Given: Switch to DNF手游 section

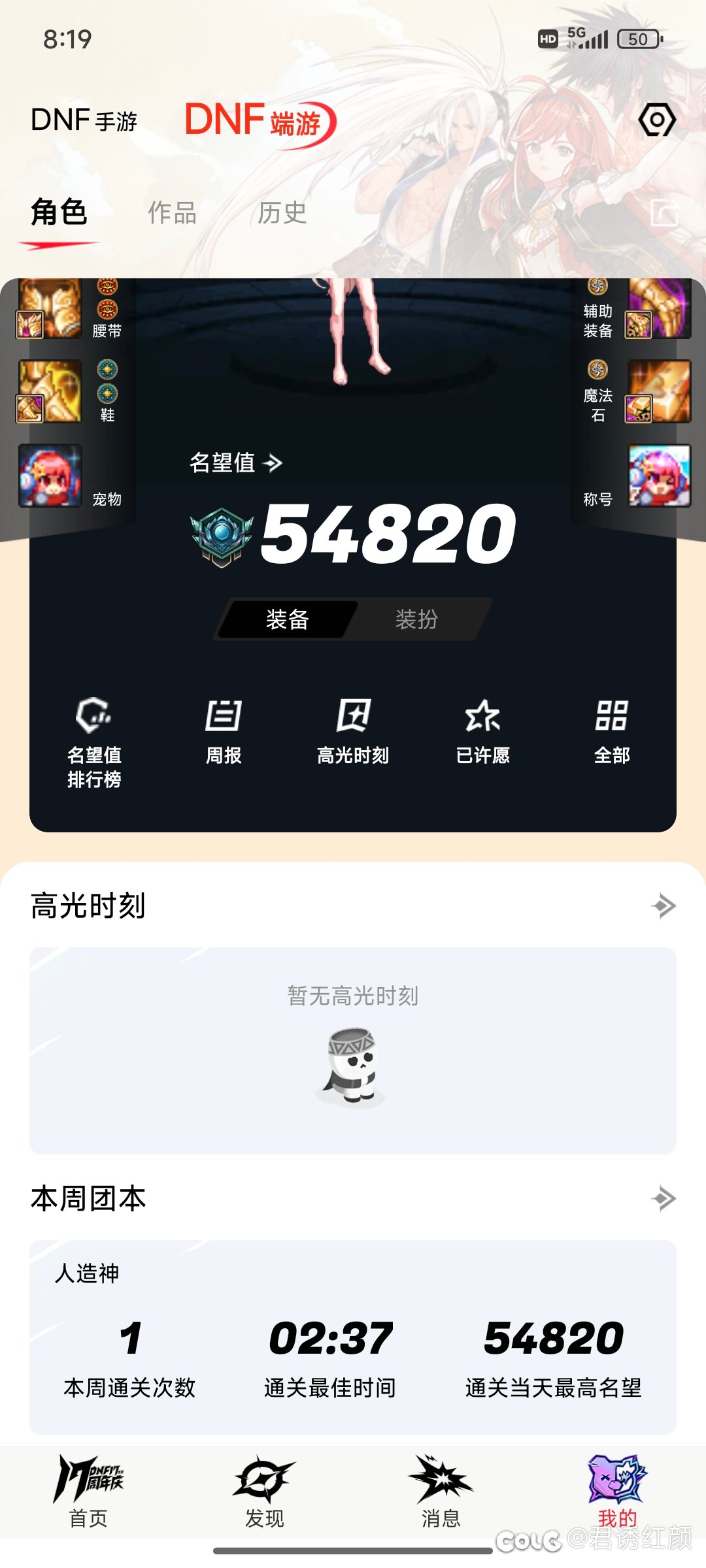Looking at the screenshot, I should tap(84, 120).
